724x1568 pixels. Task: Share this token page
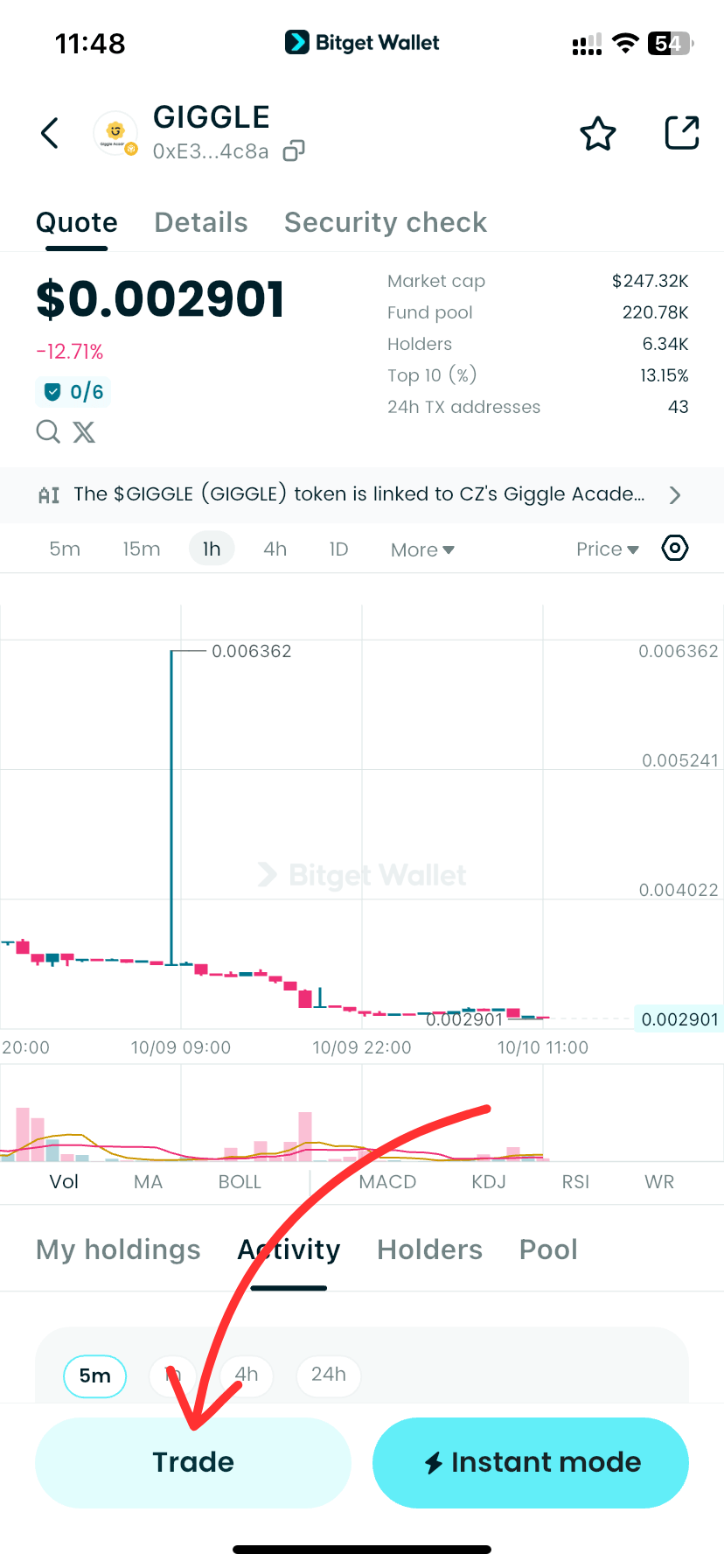(x=682, y=133)
